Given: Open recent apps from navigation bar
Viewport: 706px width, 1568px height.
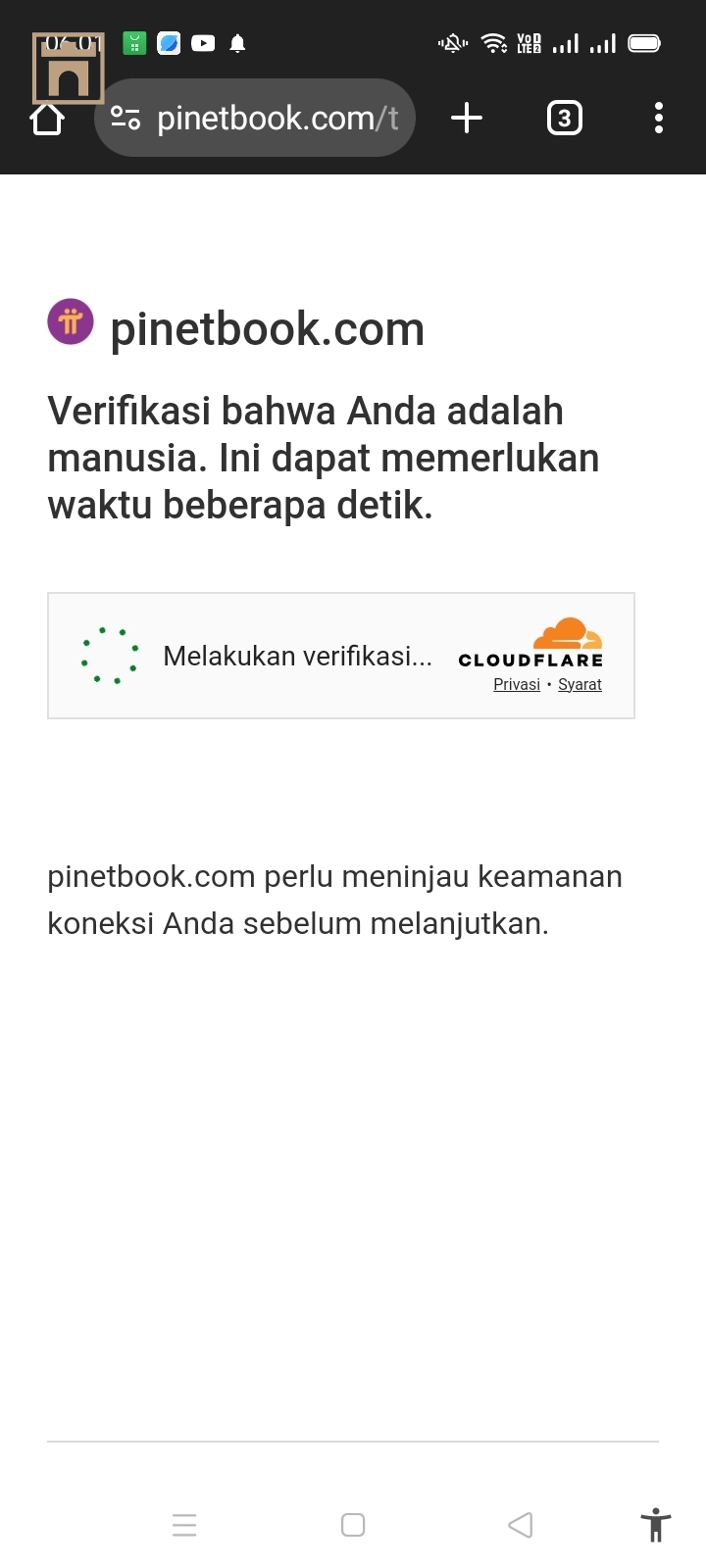Looking at the screenshot, I should (x=184, y=1525).
